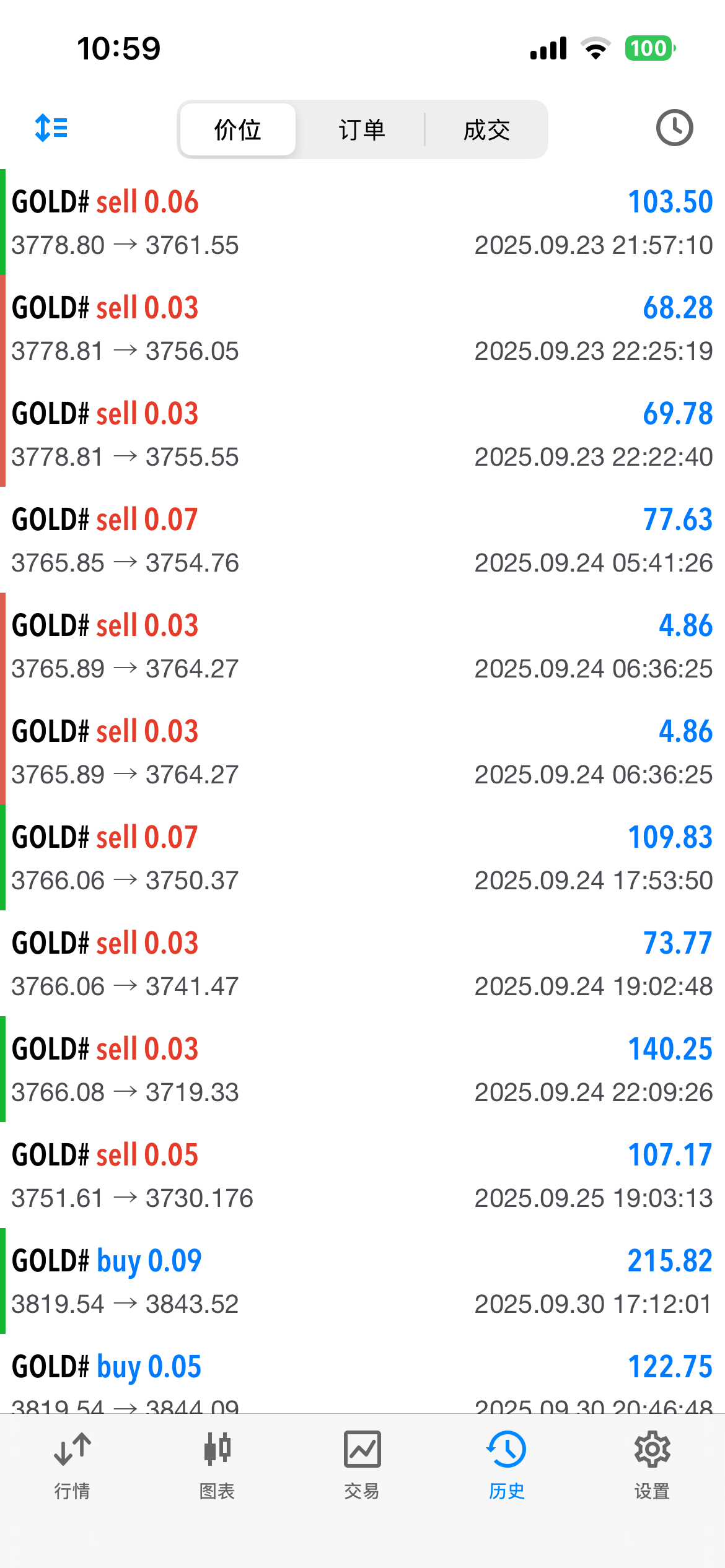Open the 行情 tab
Image resolution: width=725 pixels, height=1568 pixels.
(72, 1465)
